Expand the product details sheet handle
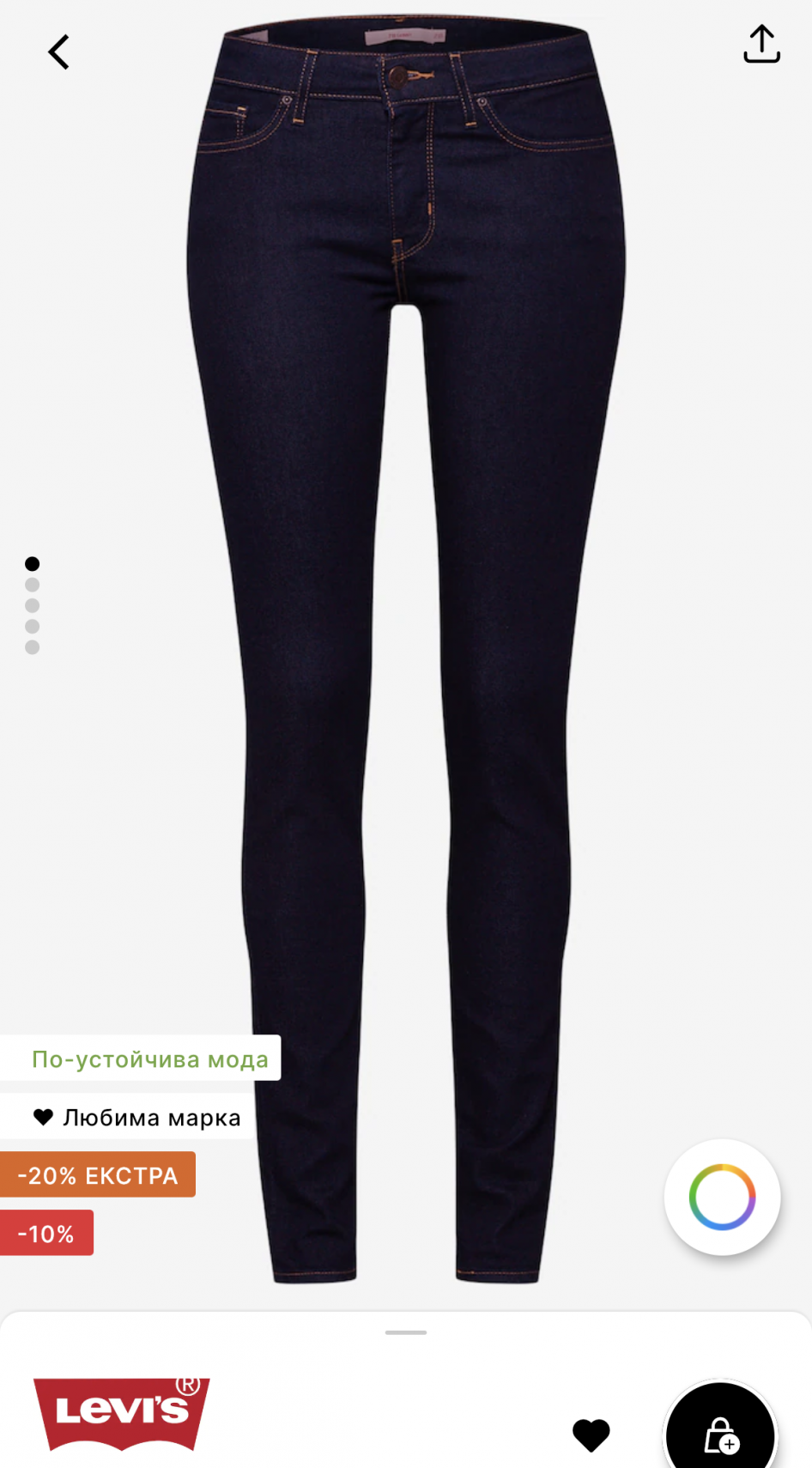 pyautogui.click(x=406, y=1332)
